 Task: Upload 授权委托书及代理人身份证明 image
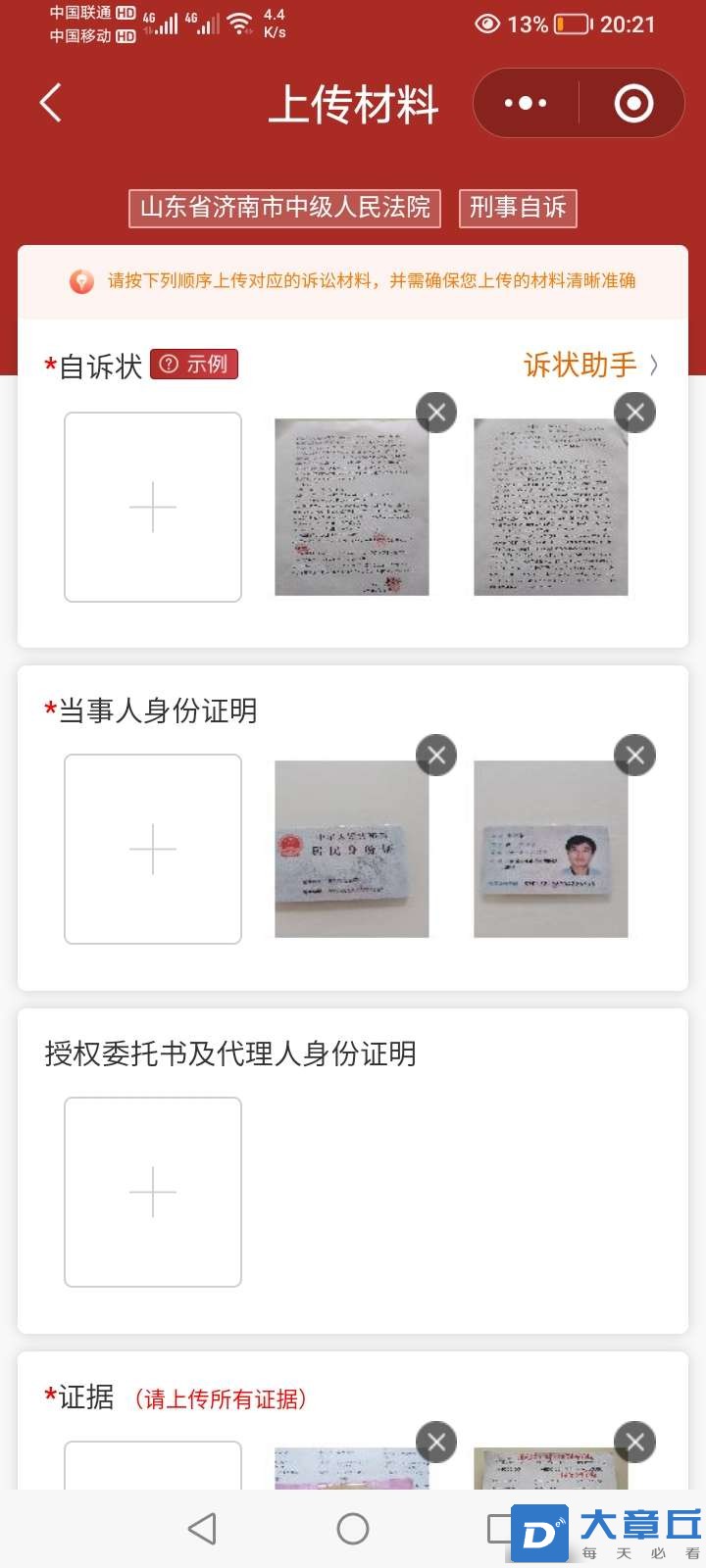(153, 1192)
